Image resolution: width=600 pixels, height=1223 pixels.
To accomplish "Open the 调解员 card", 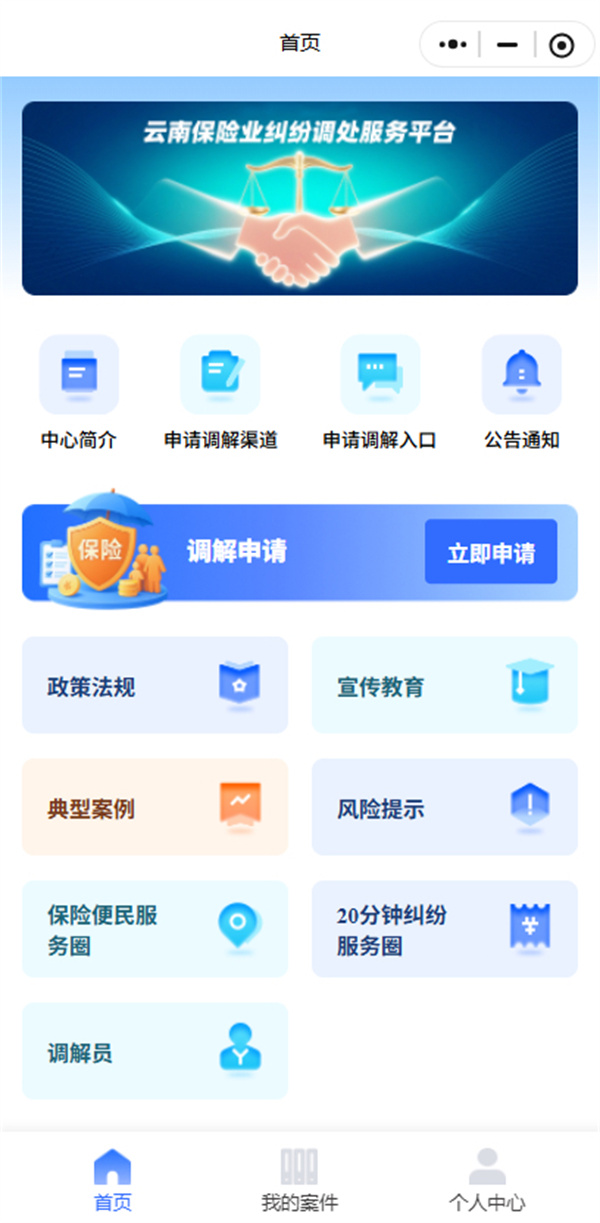I will [155, 1051].
